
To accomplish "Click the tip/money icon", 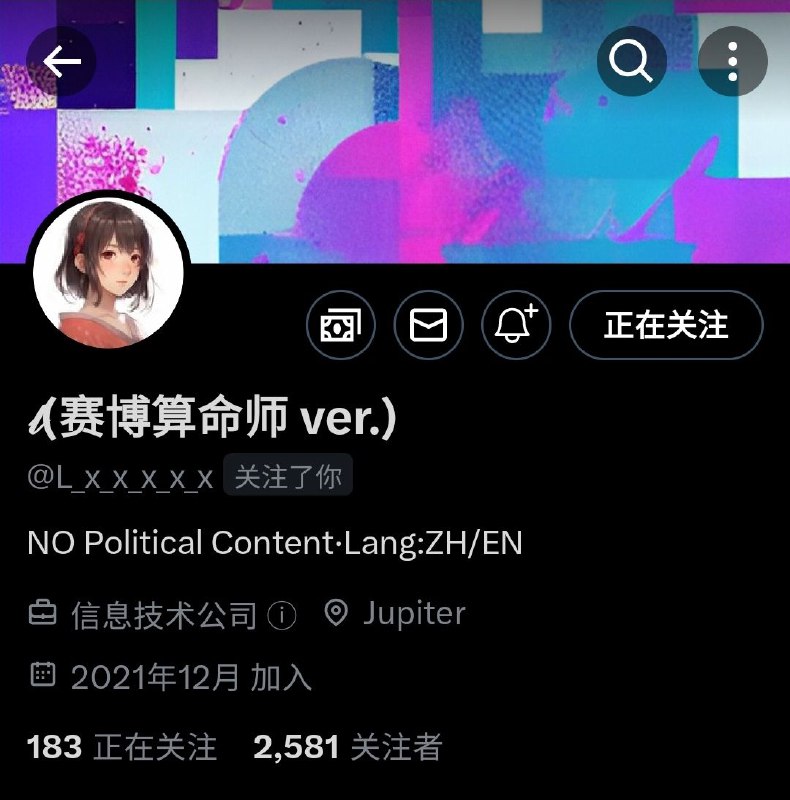I will [x=340, y=325].
